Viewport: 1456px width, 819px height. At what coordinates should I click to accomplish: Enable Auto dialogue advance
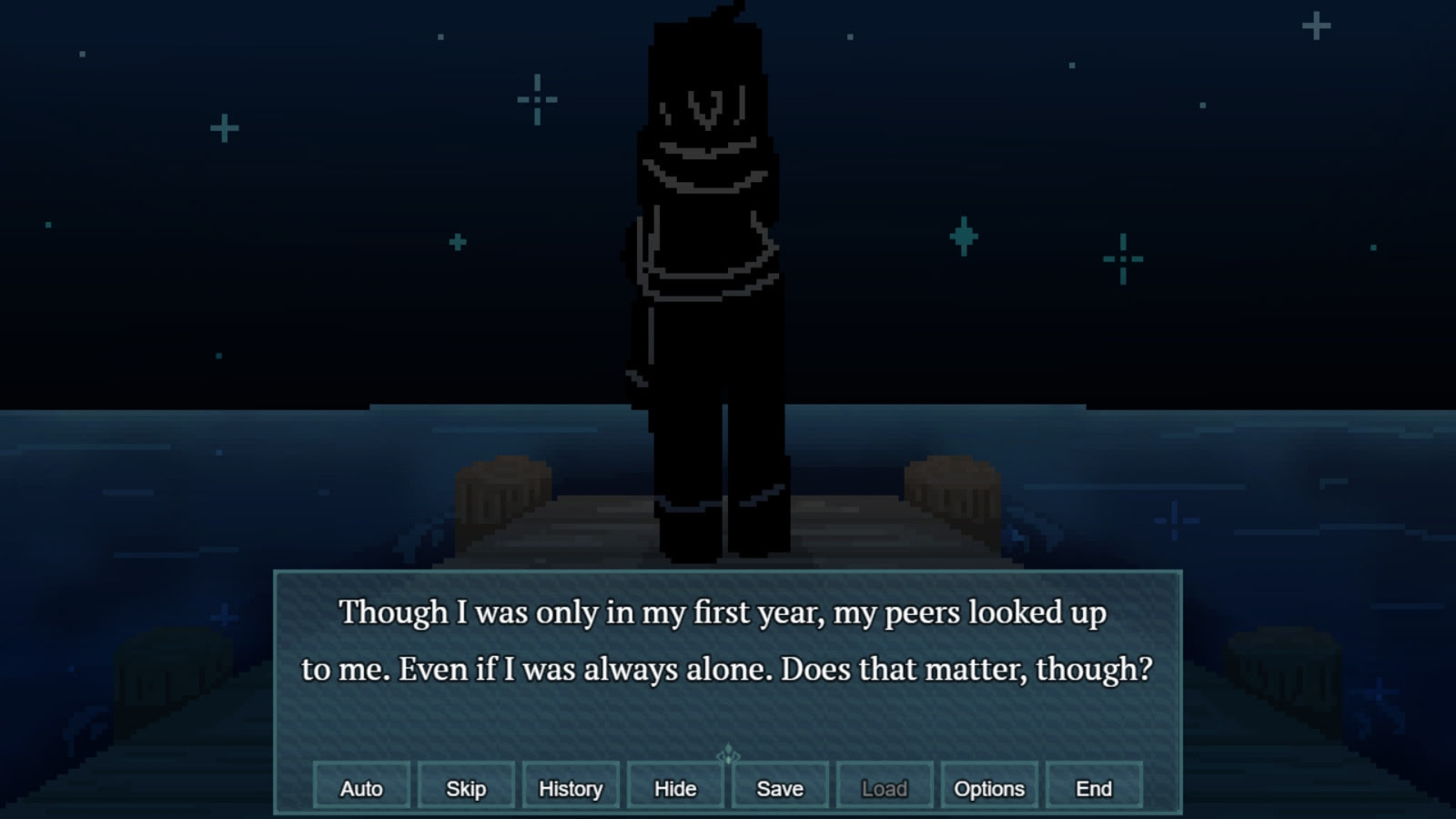tap(361, 786)
